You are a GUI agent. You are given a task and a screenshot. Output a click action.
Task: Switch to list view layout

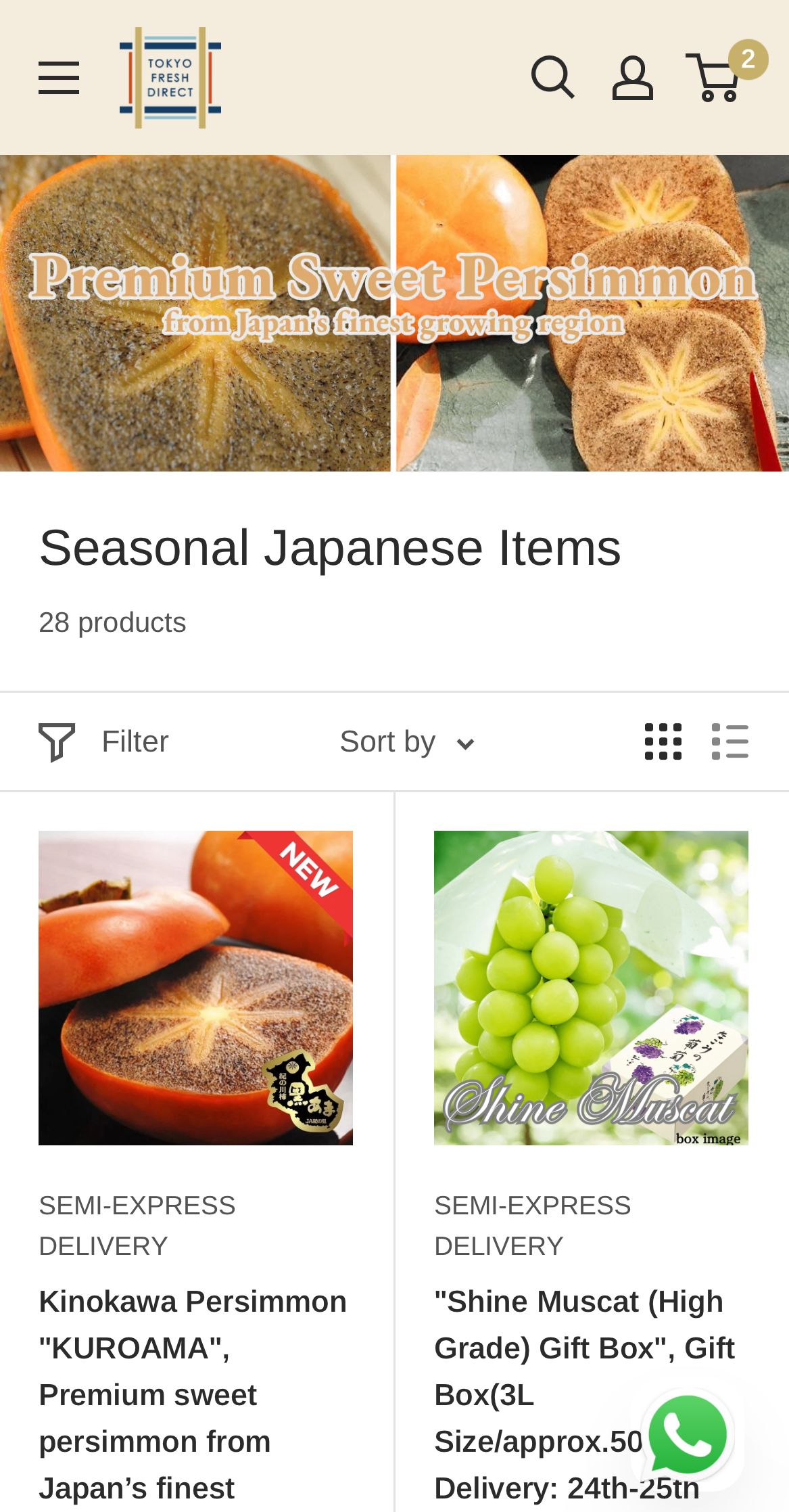coord(730,742)
